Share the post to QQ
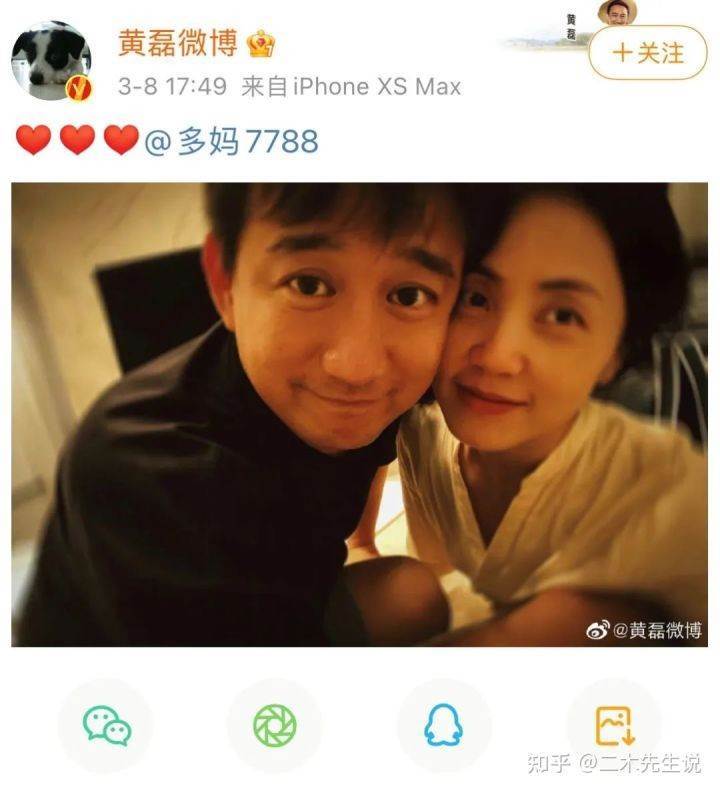The height and width of the screenshot is (793, 720). coord(443,726)
